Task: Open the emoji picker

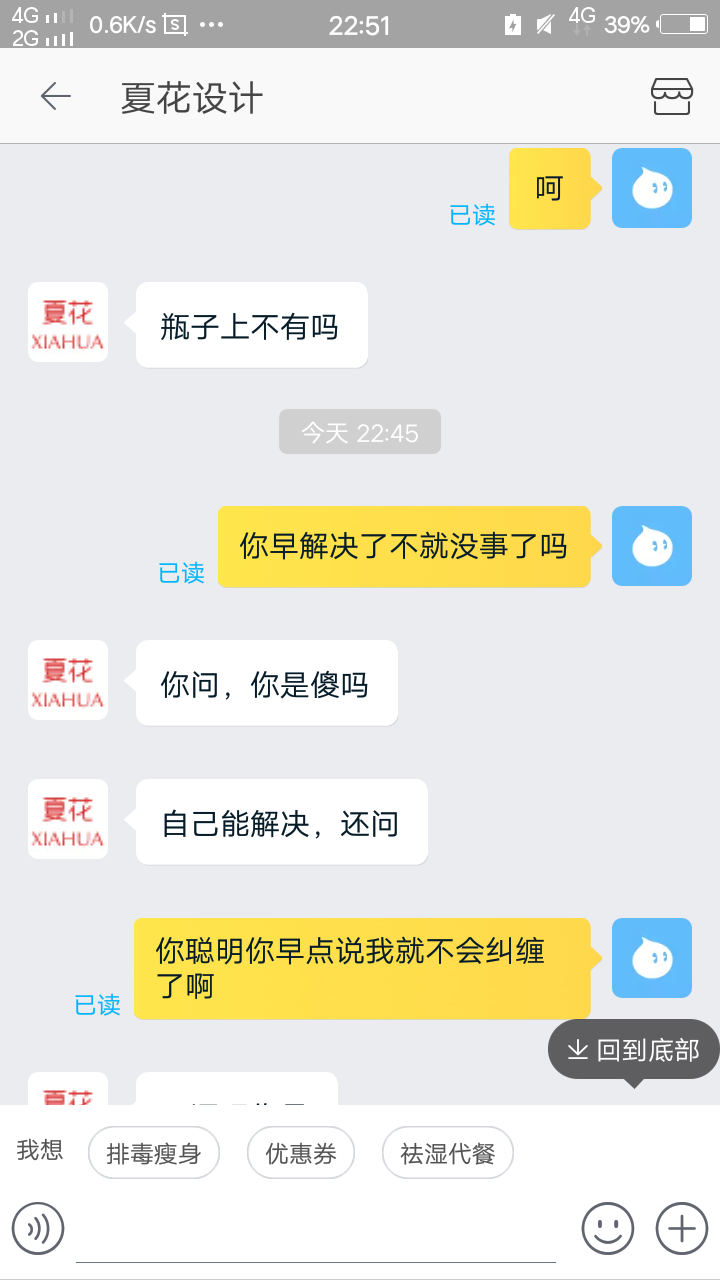Action: [x=608, y=1228]
